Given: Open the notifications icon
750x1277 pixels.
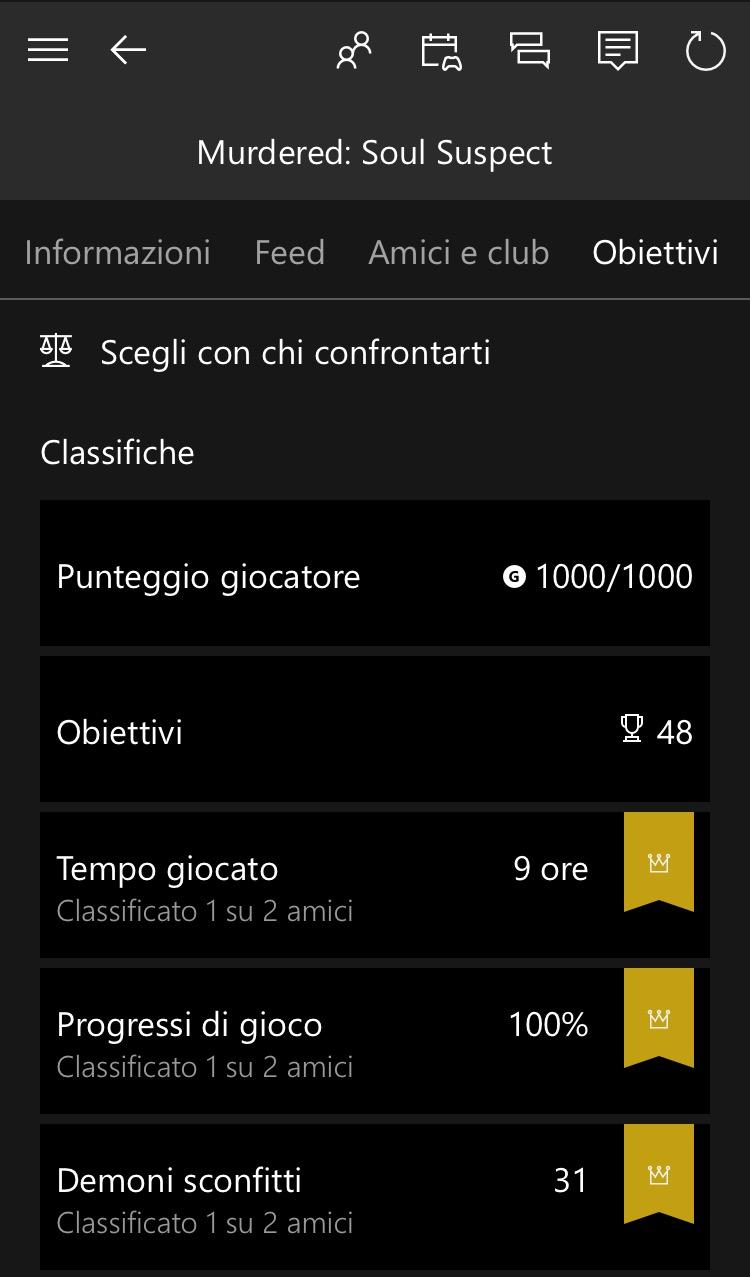Looking at the screenshot, I should (x=618, y=50).
